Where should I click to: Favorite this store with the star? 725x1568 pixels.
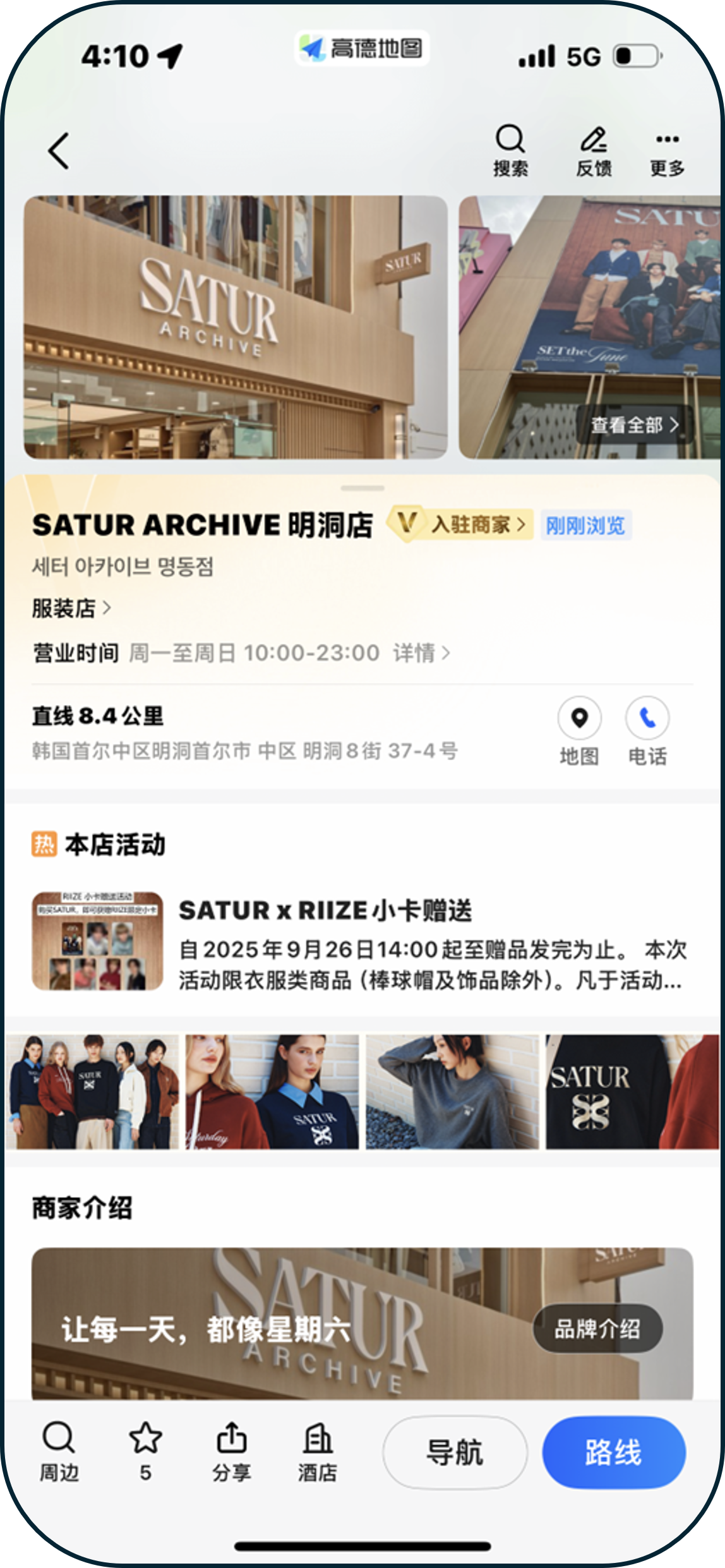[x=145, y=1450]
